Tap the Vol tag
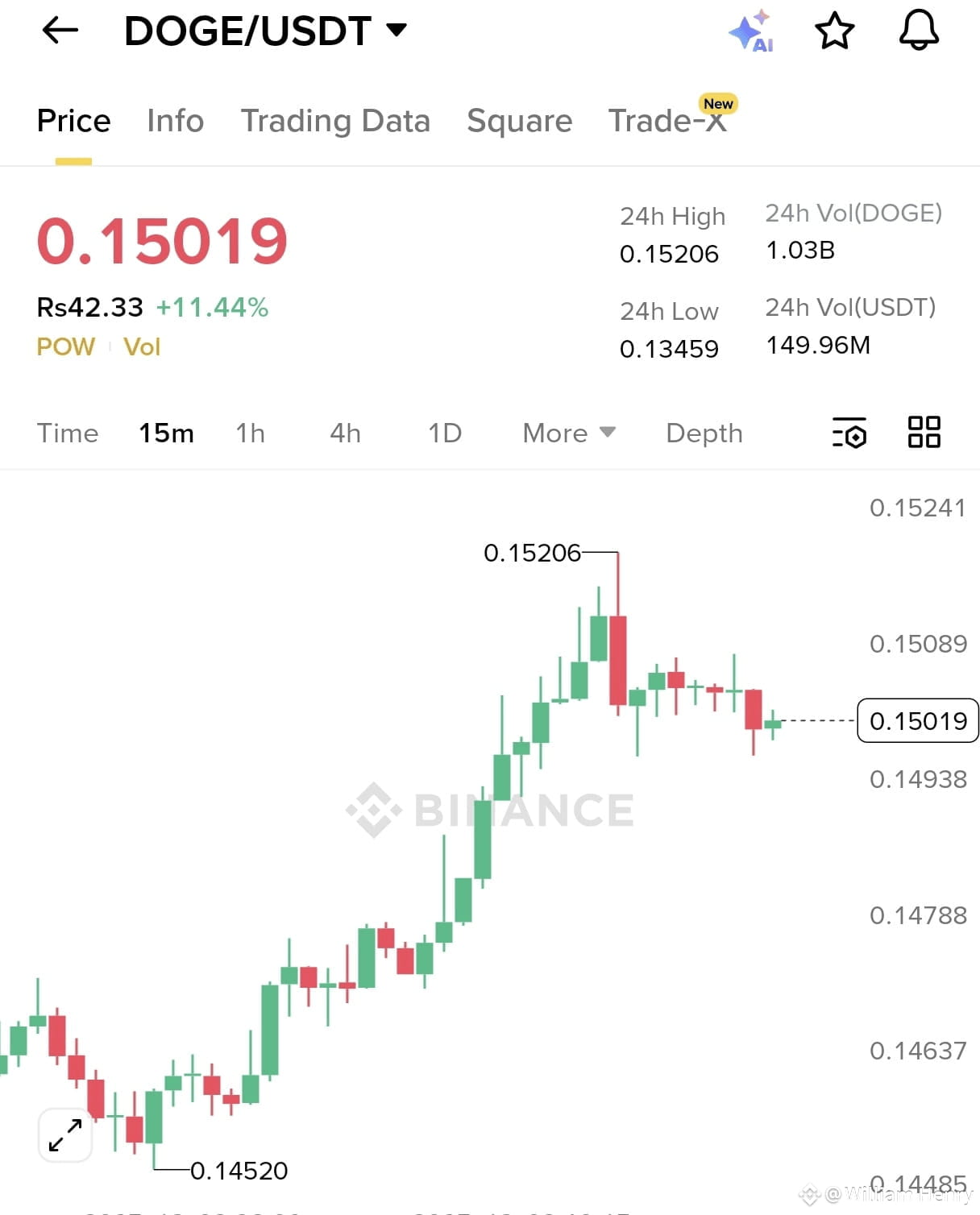980x1215 pixels. pos(142,347)
